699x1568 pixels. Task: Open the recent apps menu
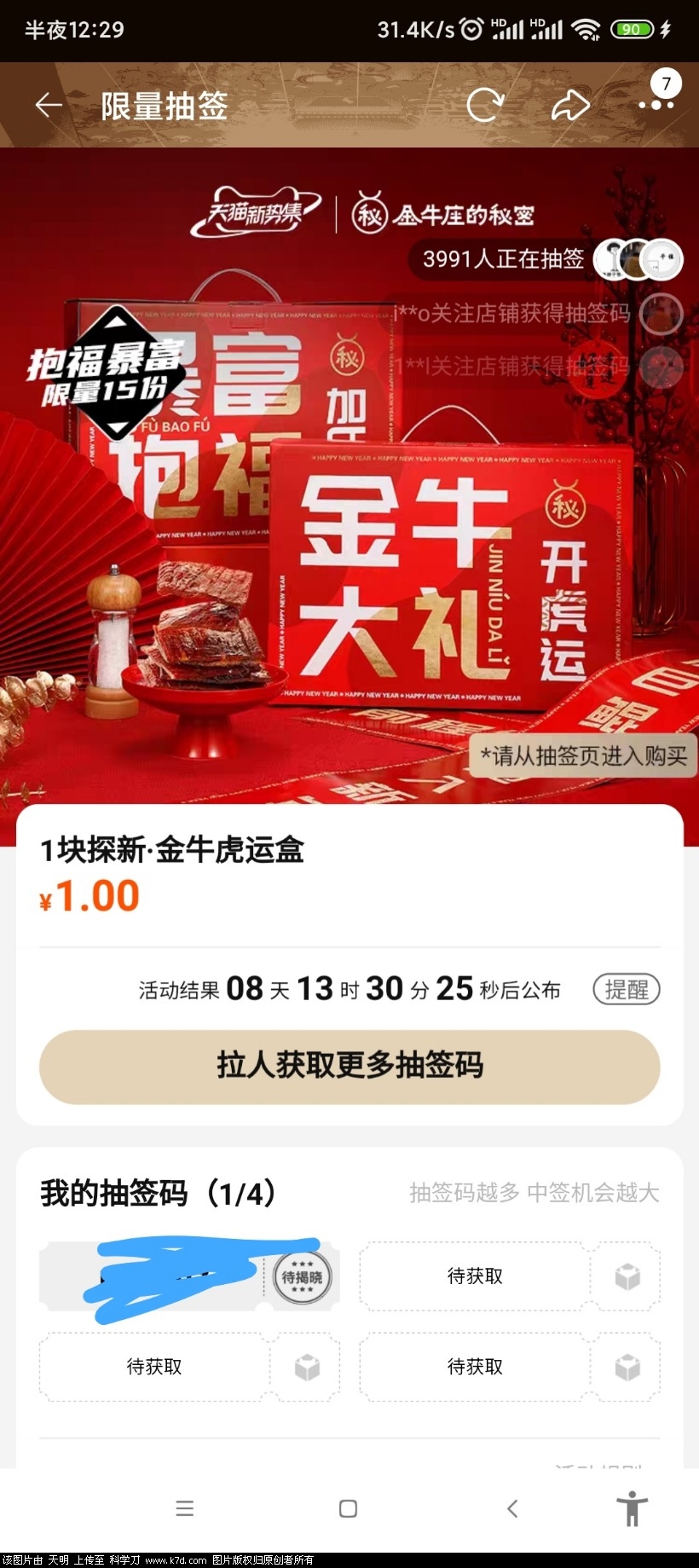pyautogui.click(x=185, y=1508)
